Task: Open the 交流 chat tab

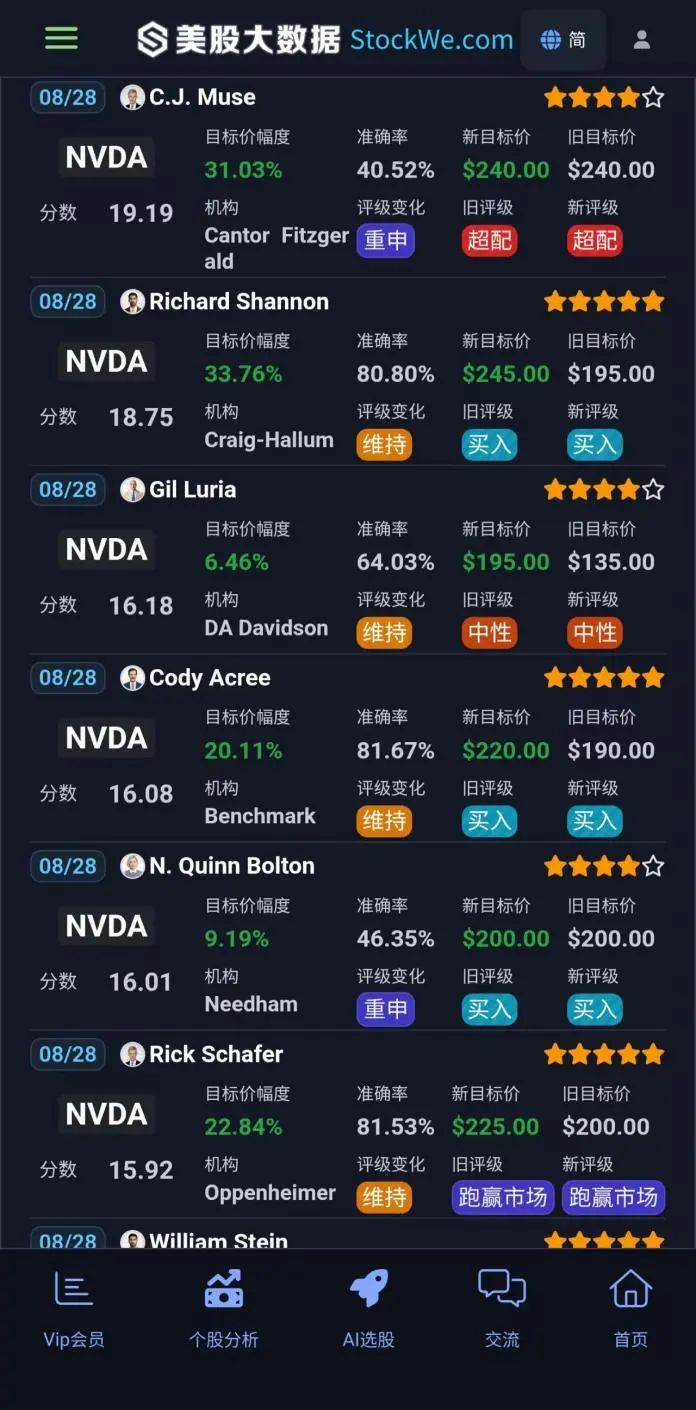Action: (502, 1310)
